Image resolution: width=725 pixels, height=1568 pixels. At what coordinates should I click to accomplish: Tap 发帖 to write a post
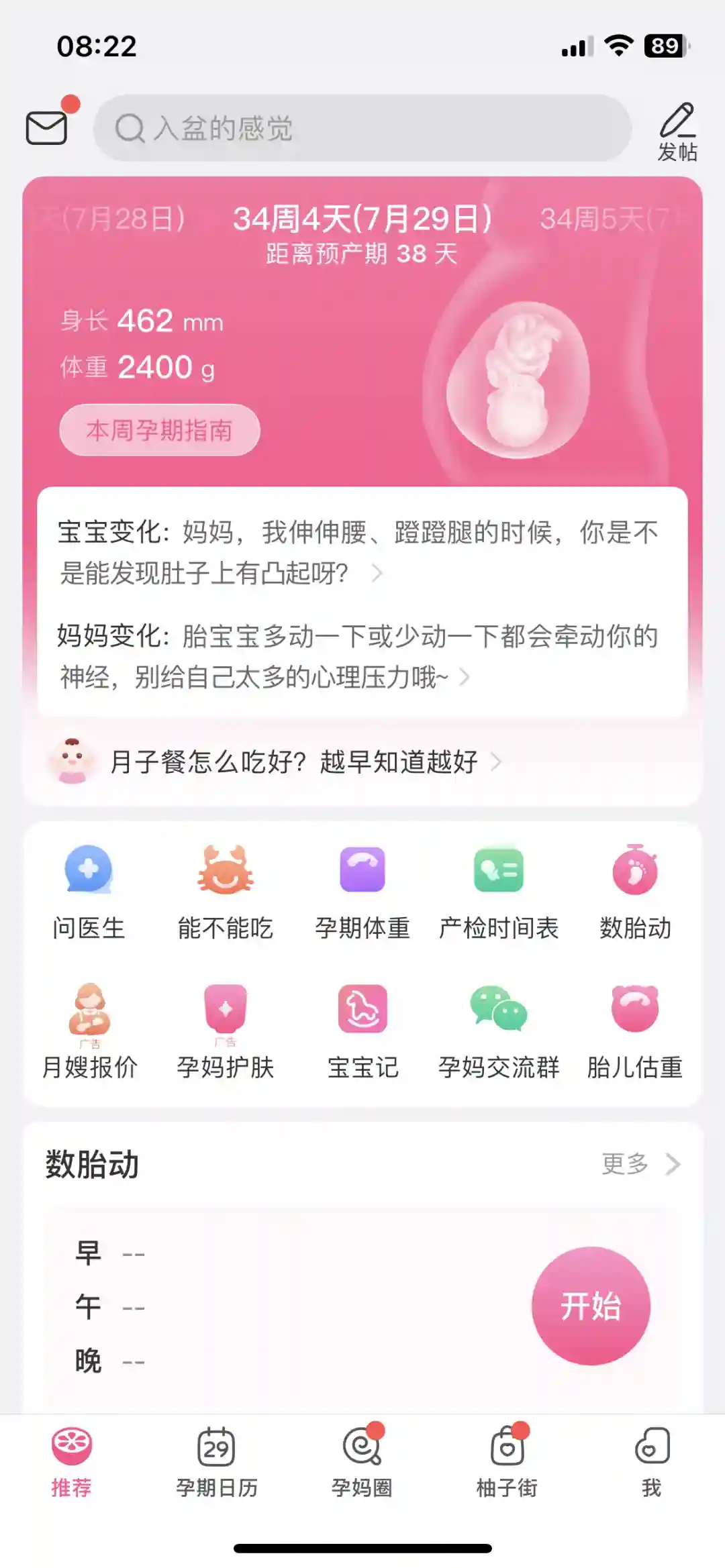point(677,132)
